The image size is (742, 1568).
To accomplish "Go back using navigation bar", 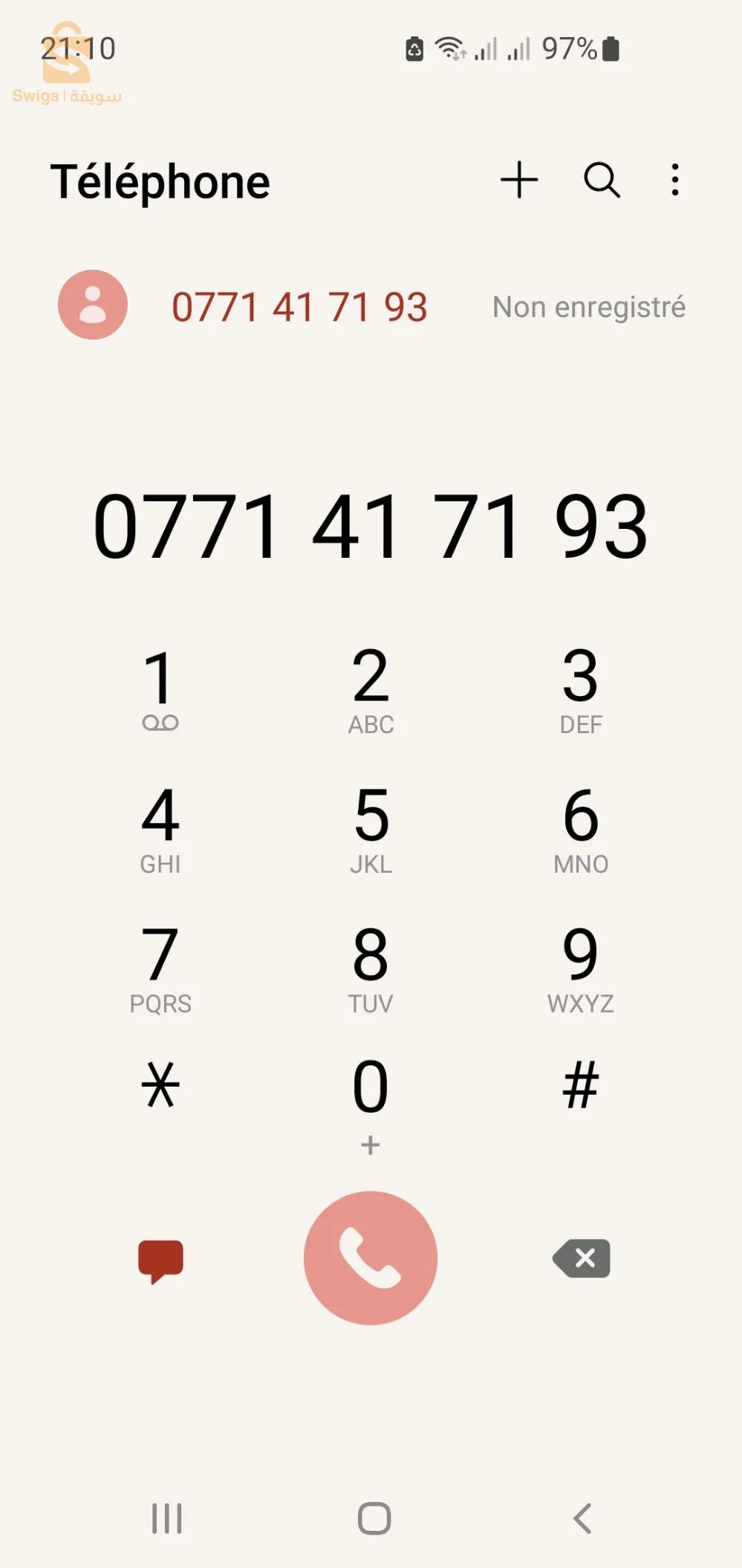I will pos(582,1518).
